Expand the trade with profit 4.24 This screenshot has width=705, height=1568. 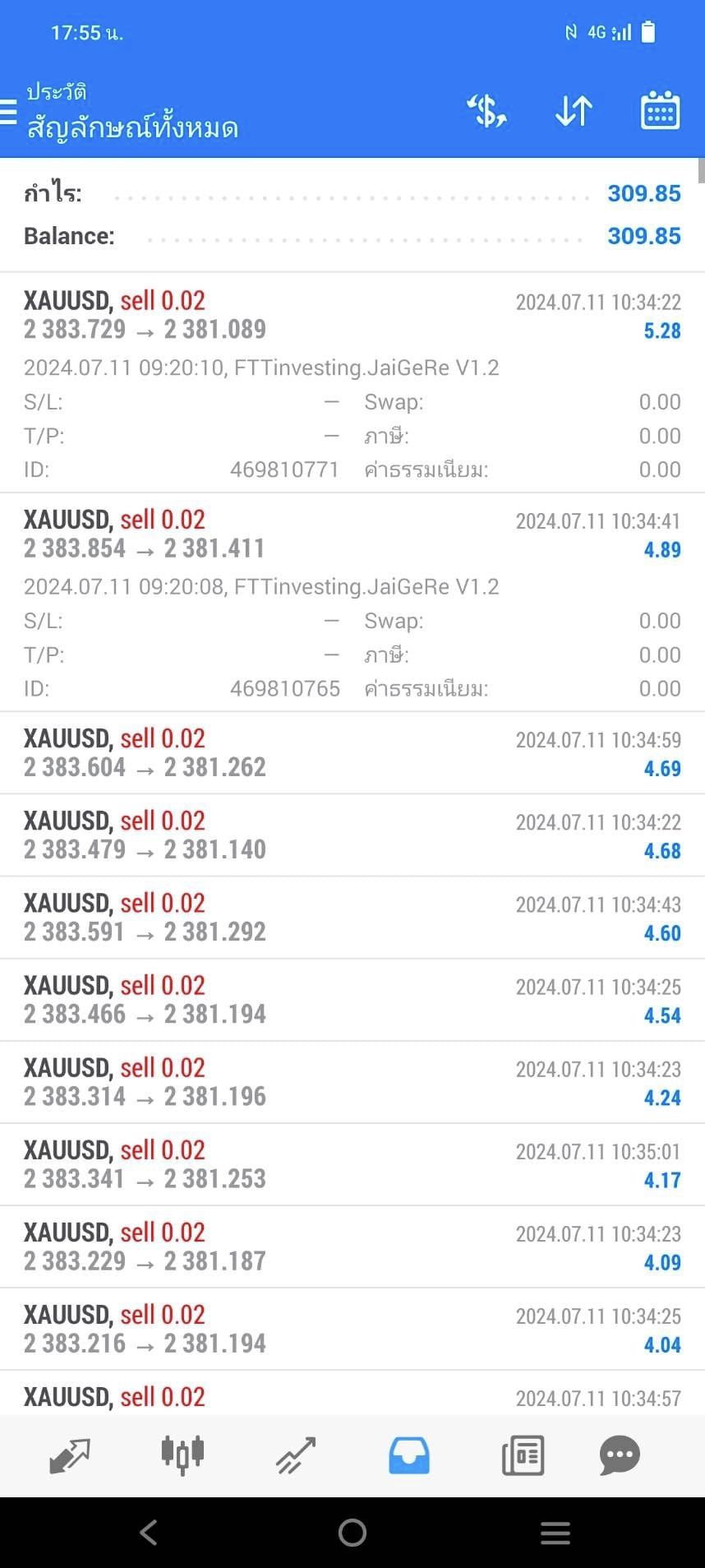coord(352,1081)
